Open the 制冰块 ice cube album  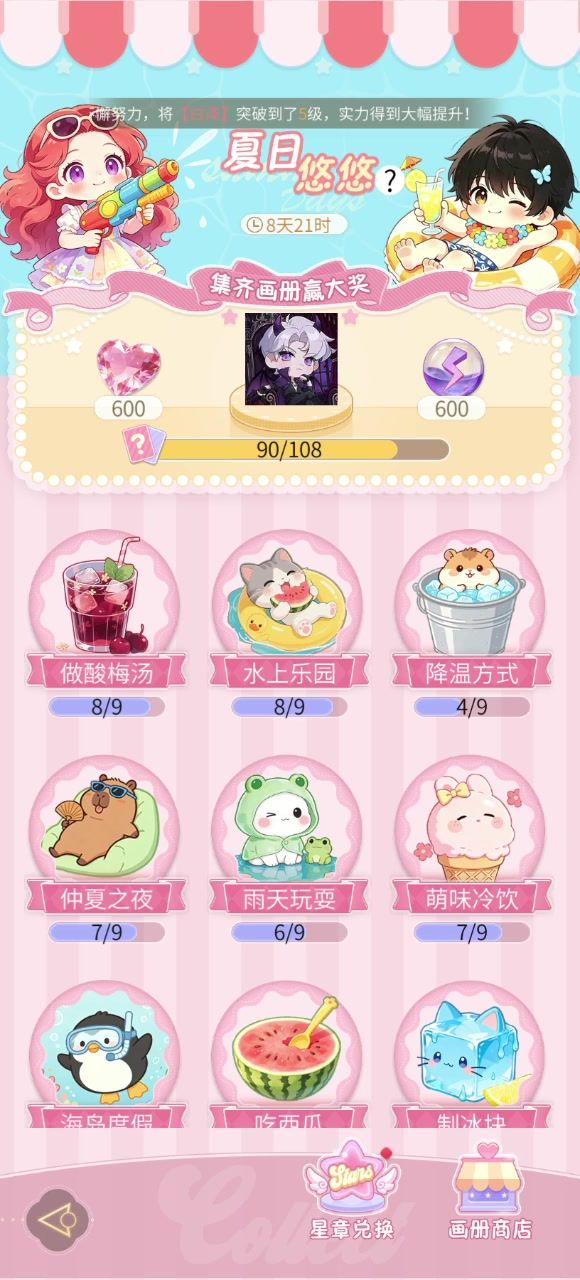[x=471, y=1055]
